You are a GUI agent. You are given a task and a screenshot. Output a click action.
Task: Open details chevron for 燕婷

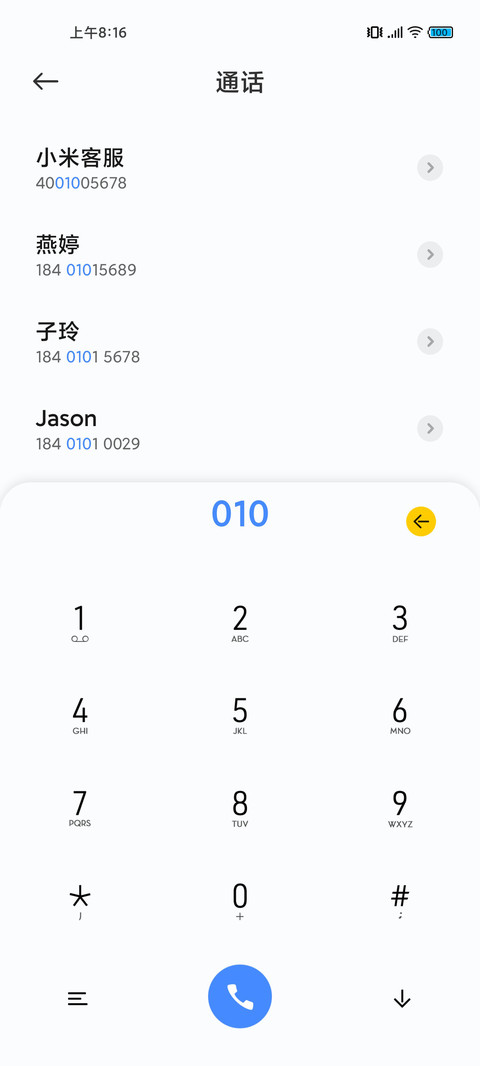(430, 255)
